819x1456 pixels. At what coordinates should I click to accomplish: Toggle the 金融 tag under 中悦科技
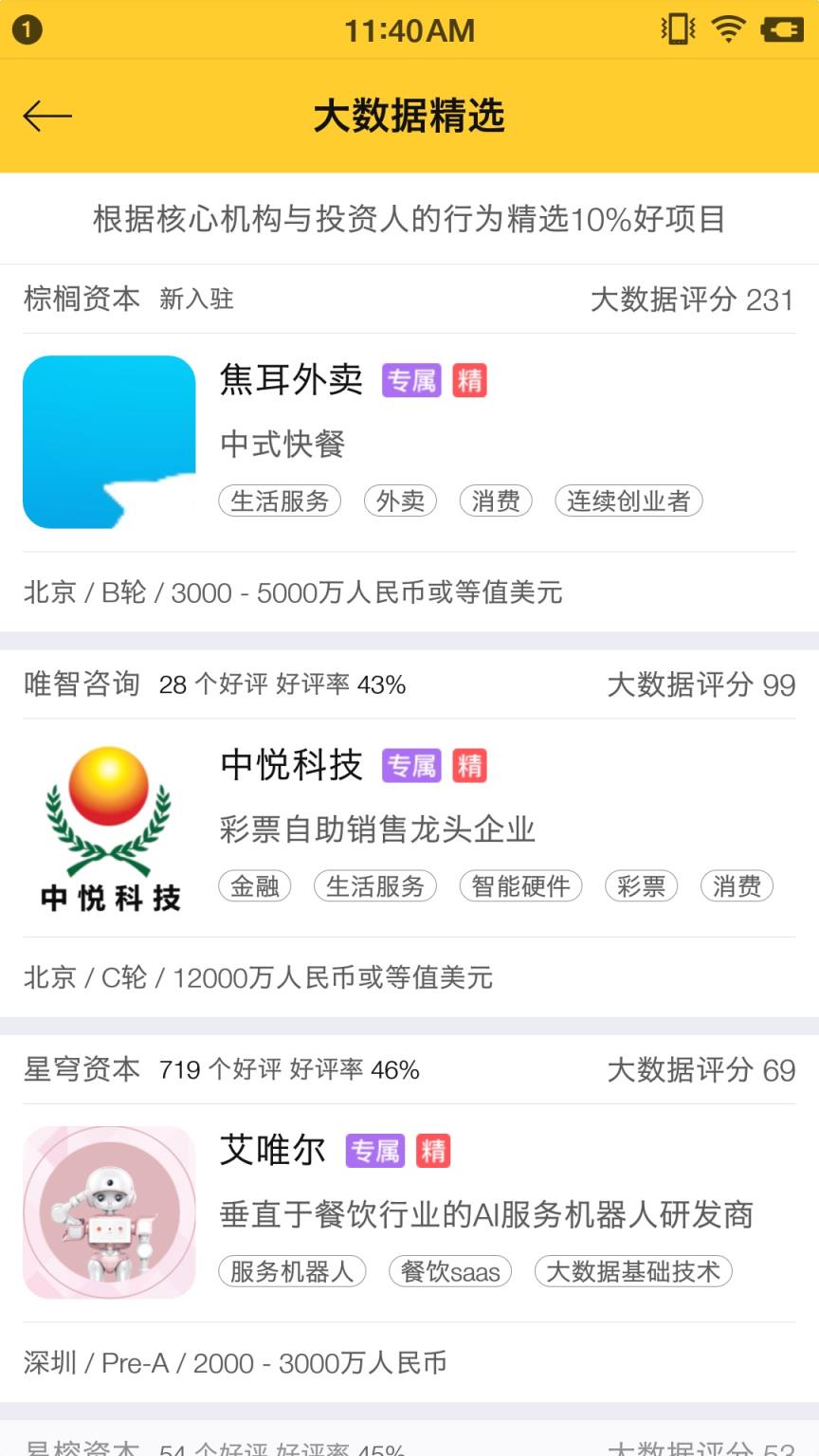coord(255,885)
